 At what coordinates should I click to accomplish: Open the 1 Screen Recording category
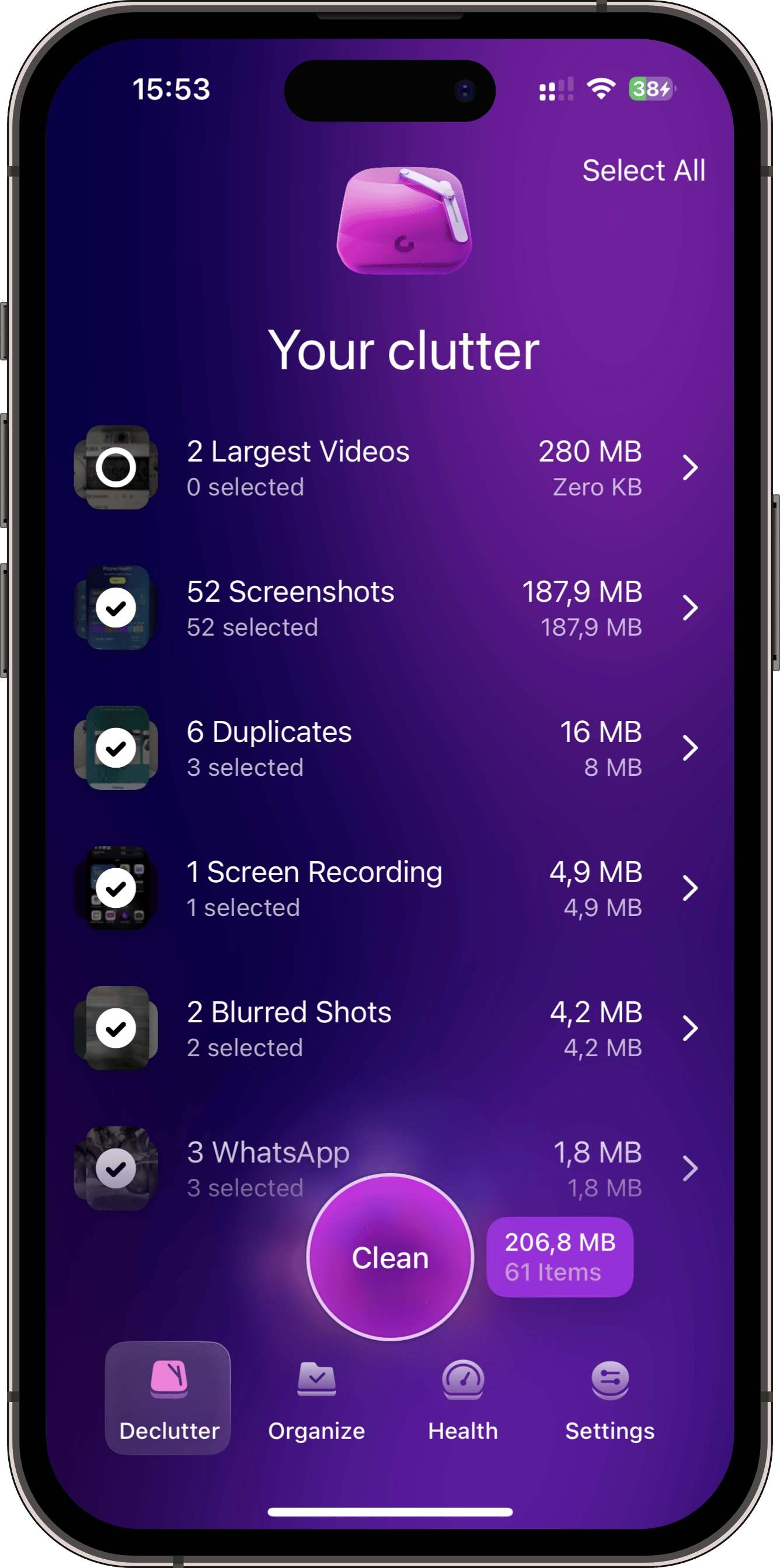point(689,888)
